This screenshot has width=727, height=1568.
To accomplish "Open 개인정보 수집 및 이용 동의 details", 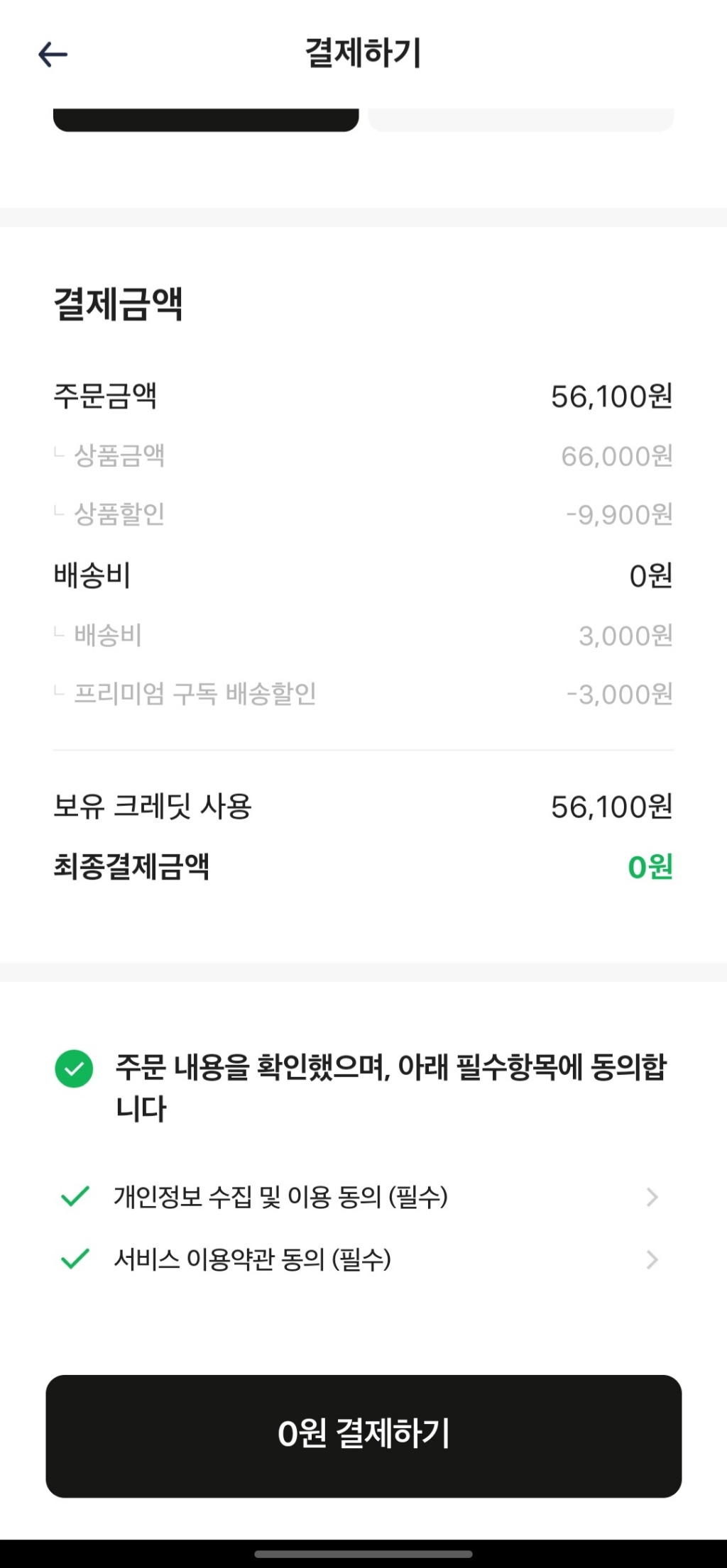I will point(652,1198).
